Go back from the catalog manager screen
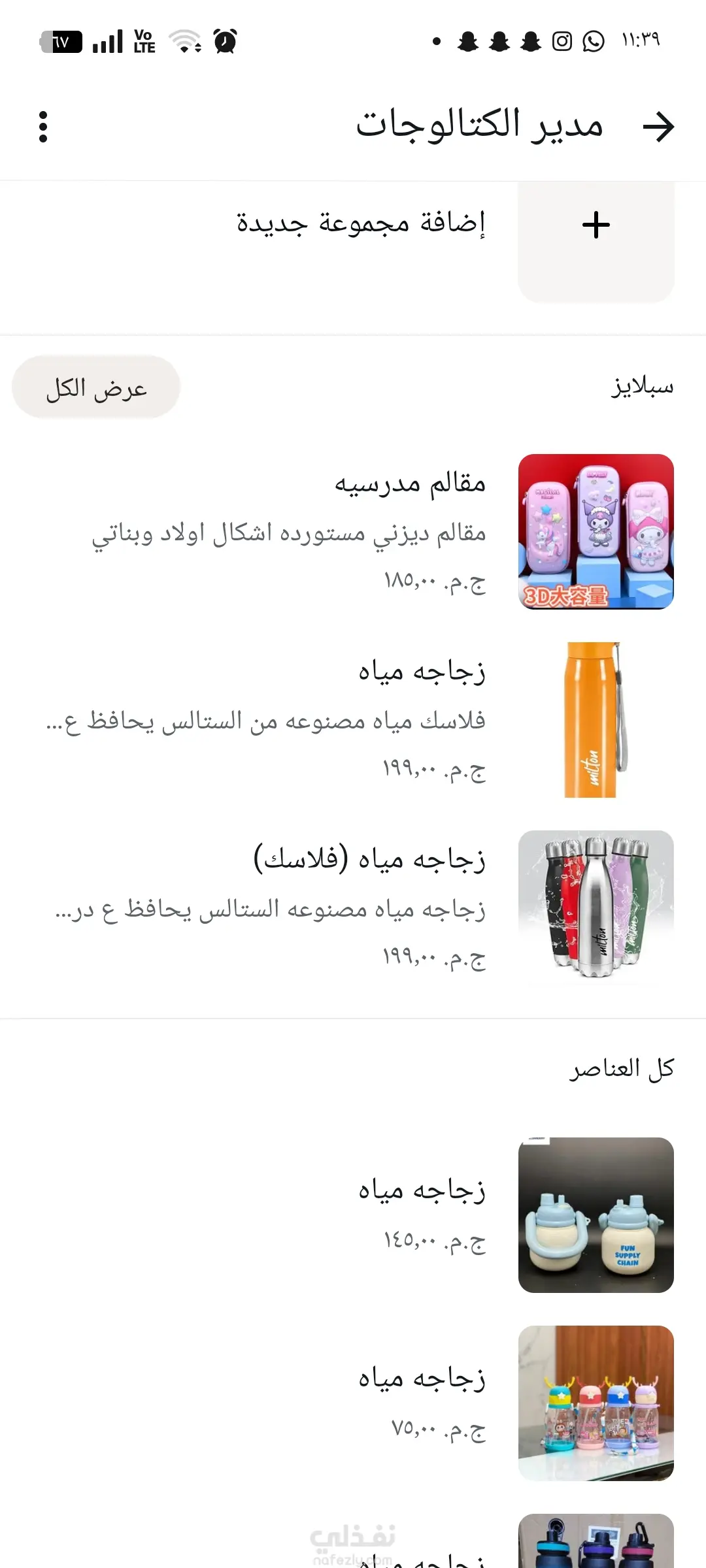The image size is (706, 1568). click(x=658, y=127)
